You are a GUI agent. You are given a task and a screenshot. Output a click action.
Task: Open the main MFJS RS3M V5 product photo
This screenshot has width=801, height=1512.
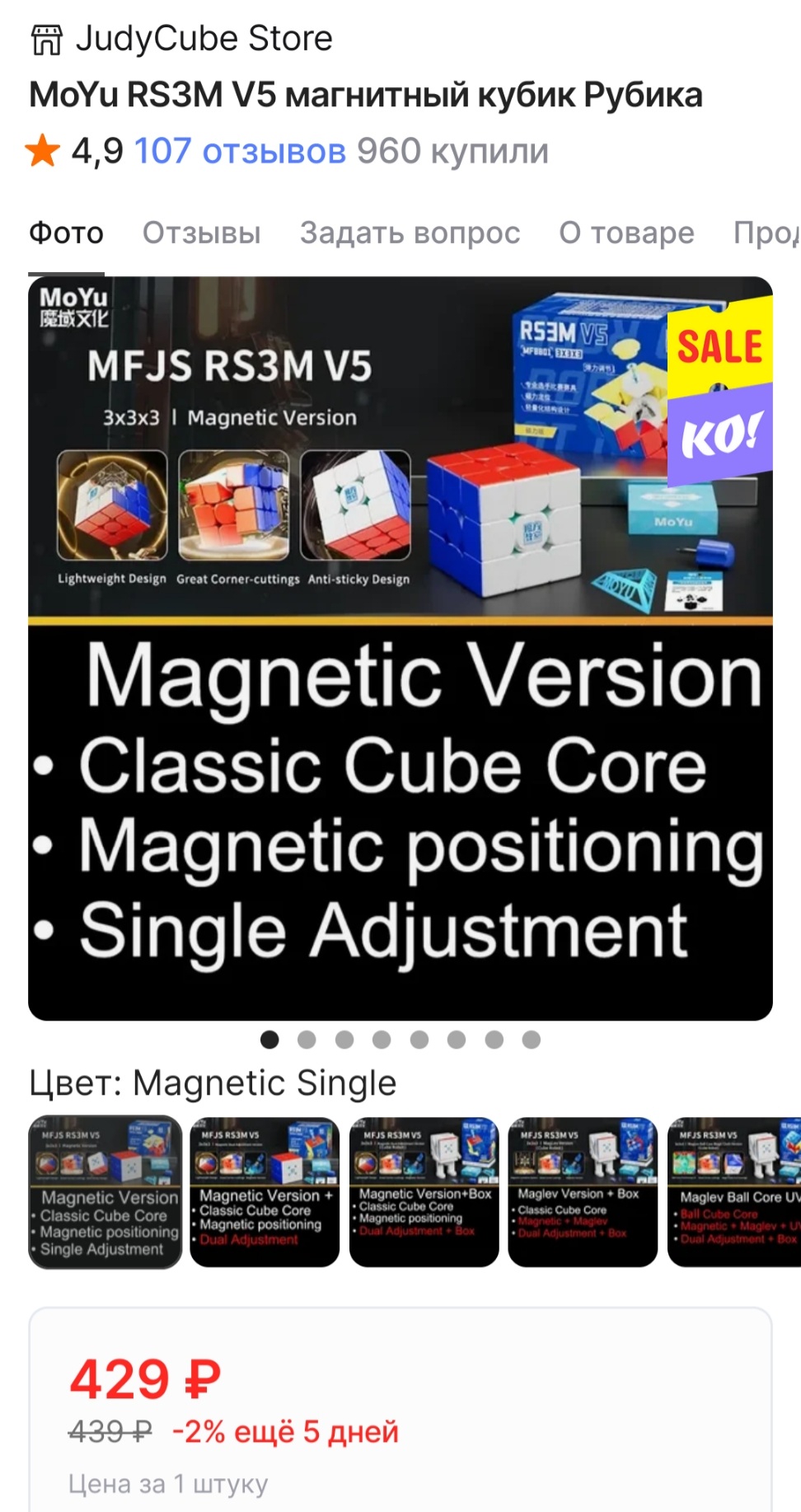coord(400,648)
